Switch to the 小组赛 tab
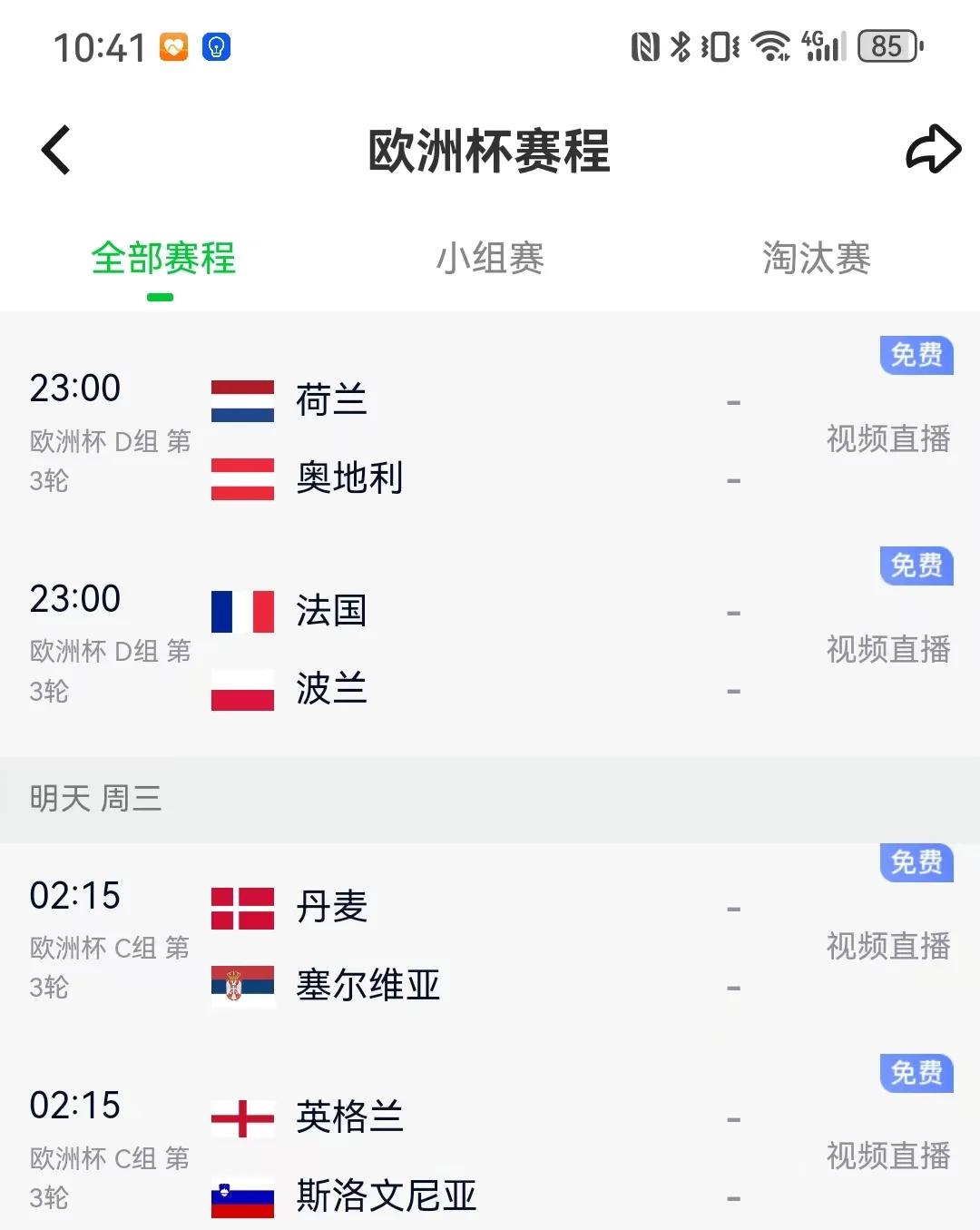The height and width of the screenshot is (1230, 980). pos(490,259)
